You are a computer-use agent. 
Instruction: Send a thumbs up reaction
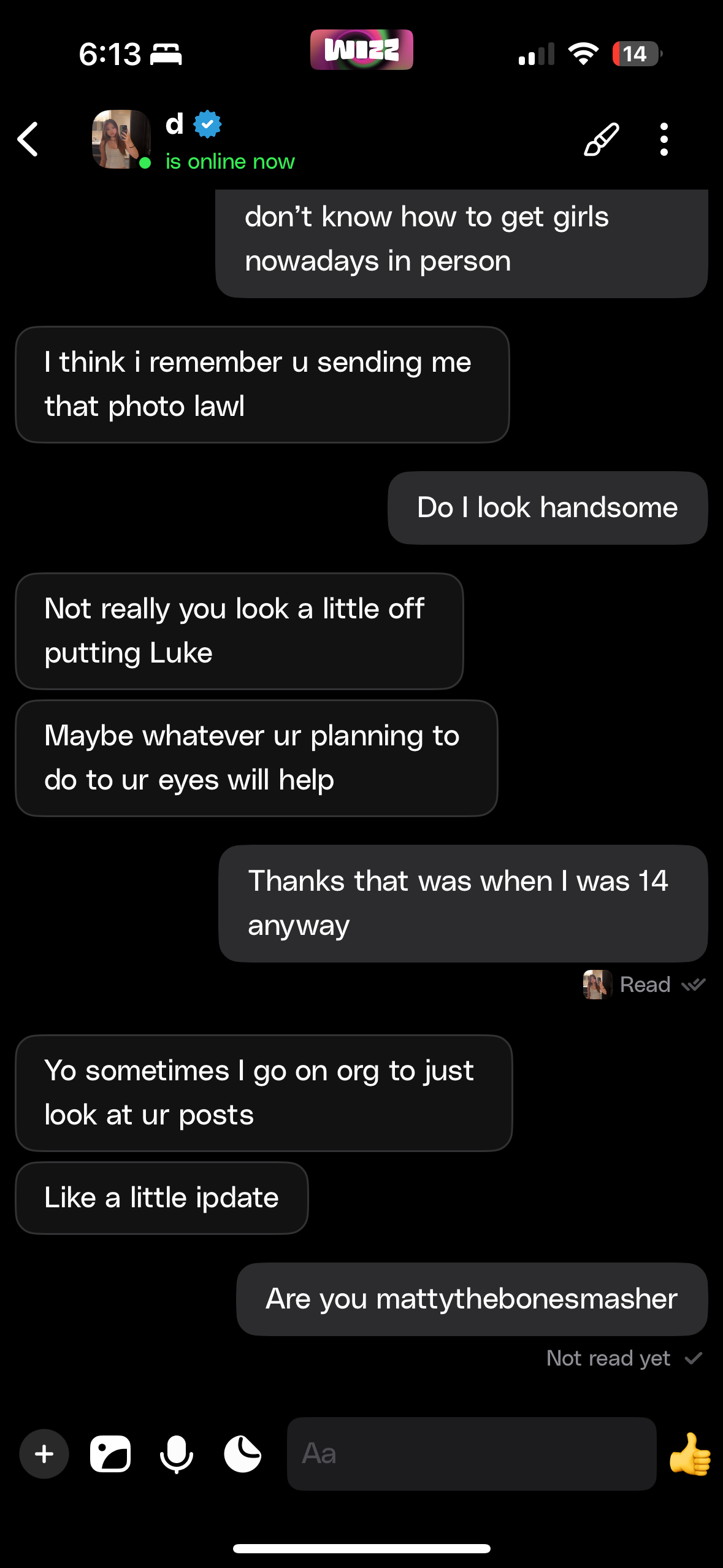tap(690, 1453)
